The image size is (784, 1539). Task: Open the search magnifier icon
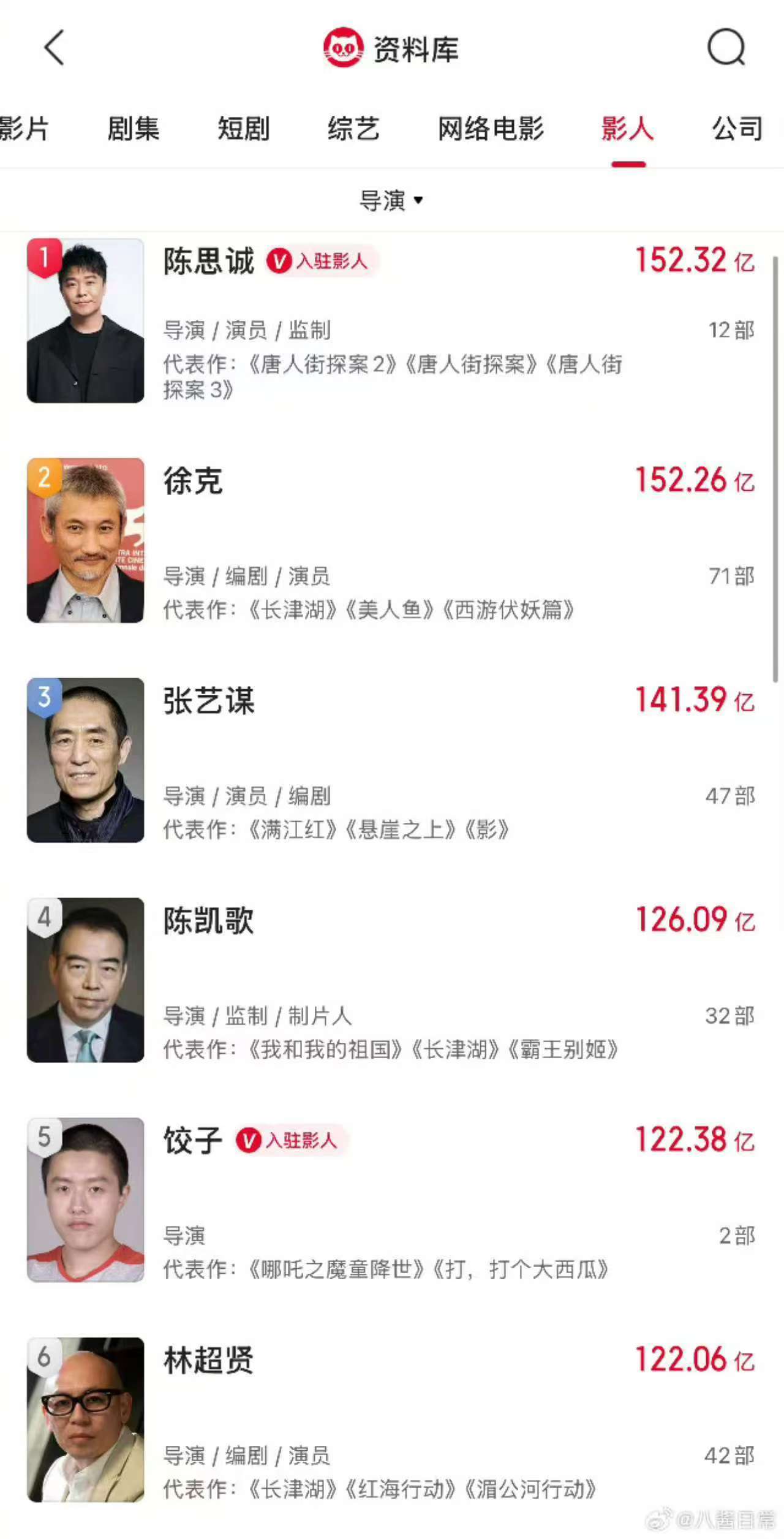coord(726,48)
